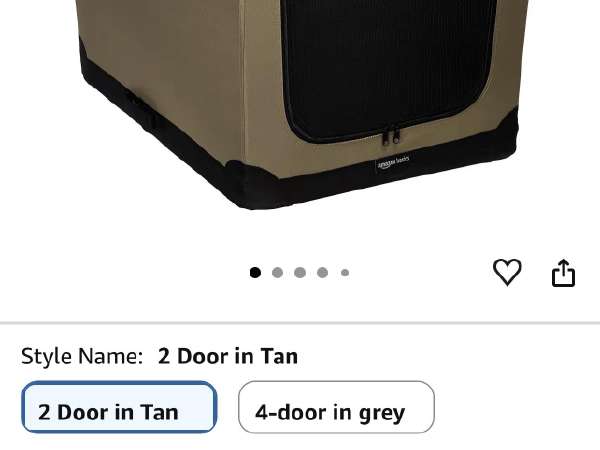This screenshot has width=600, height=450.
Task: Open the crate product image
Action: click(x=300, y=104)
